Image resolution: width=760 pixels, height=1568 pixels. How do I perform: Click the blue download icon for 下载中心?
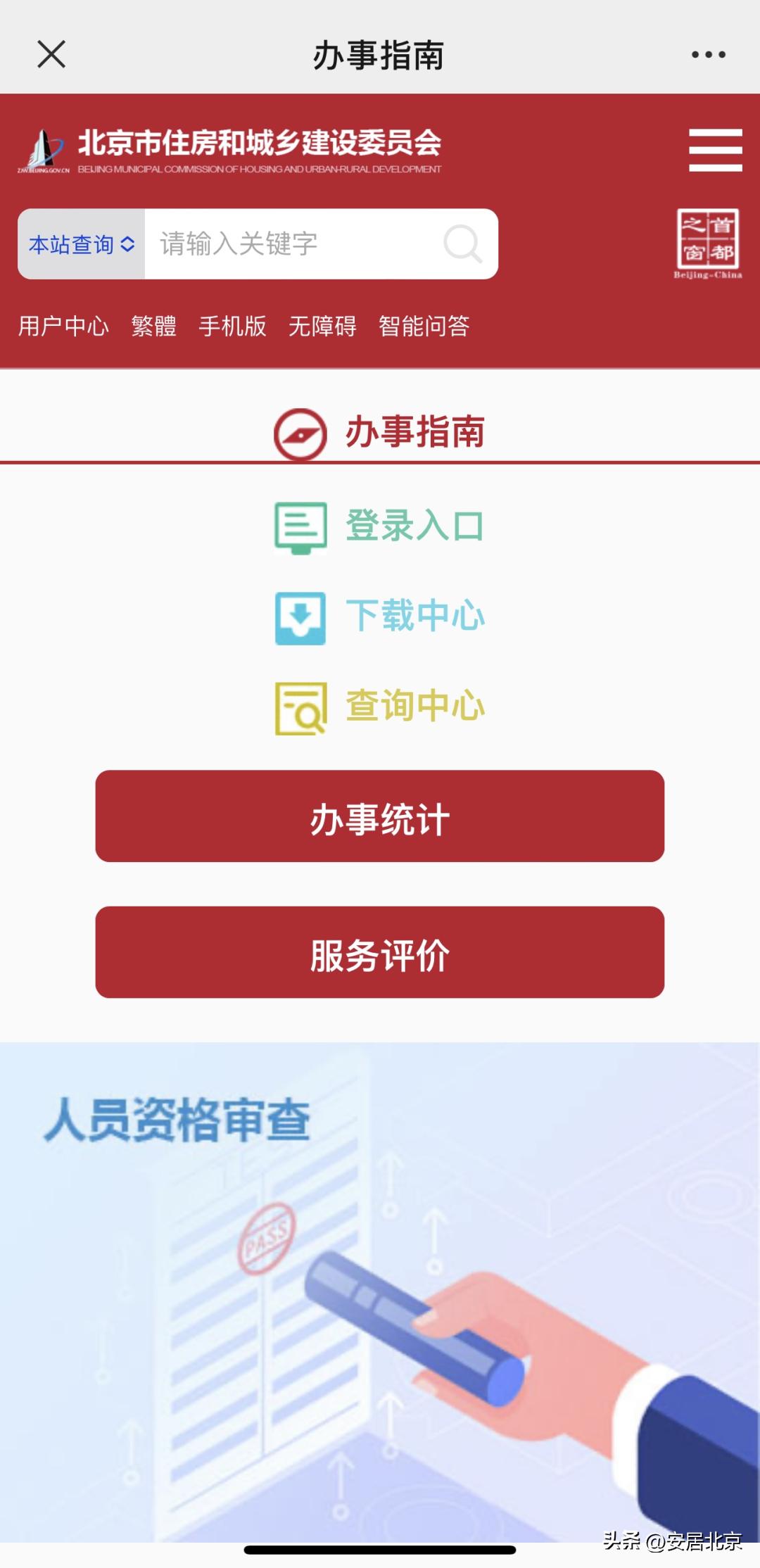[301, 618]
